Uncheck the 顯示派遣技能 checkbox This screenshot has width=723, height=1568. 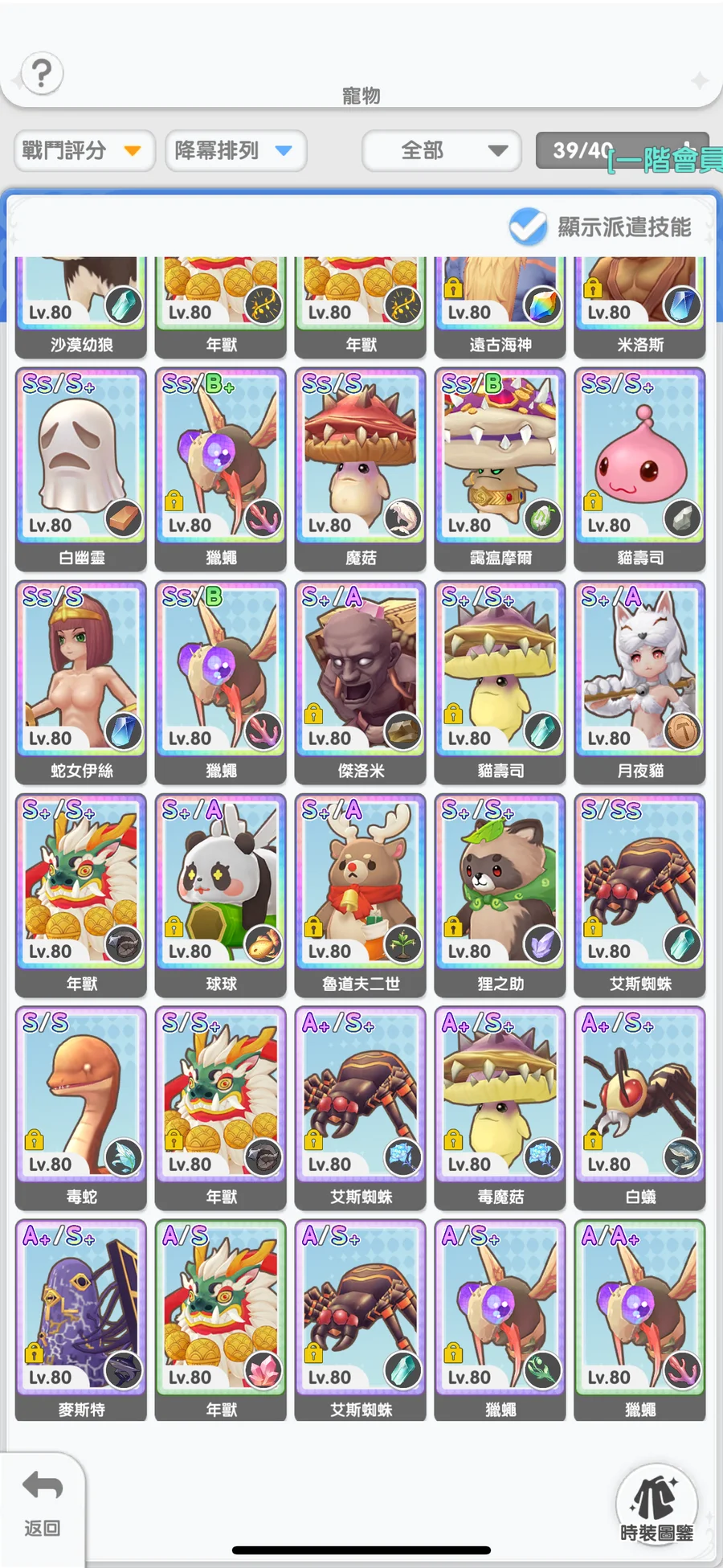528,227
